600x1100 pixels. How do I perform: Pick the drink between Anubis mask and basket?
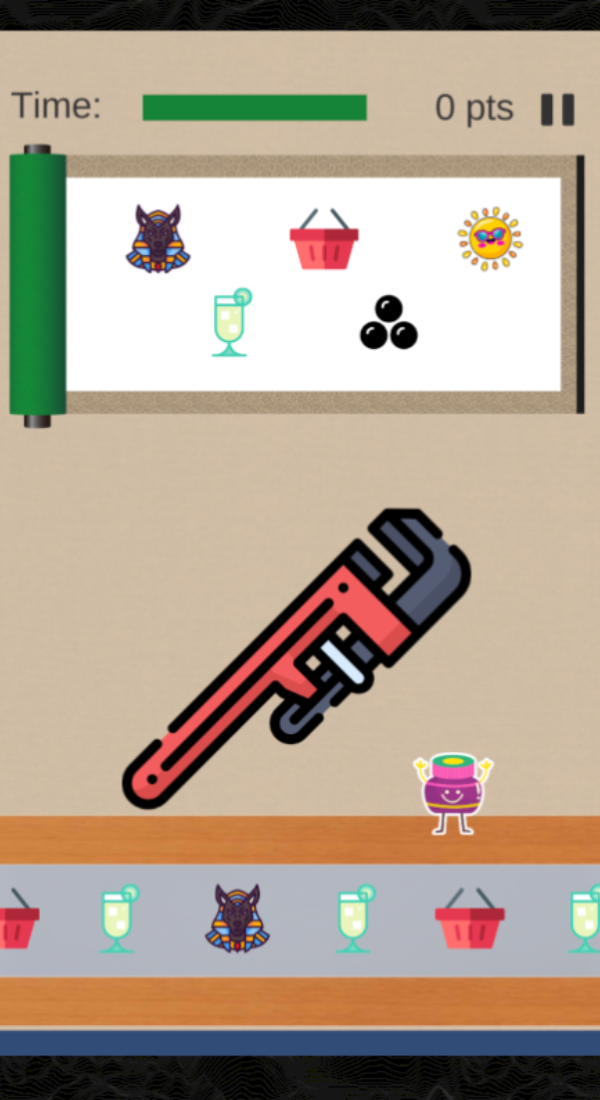353,918
